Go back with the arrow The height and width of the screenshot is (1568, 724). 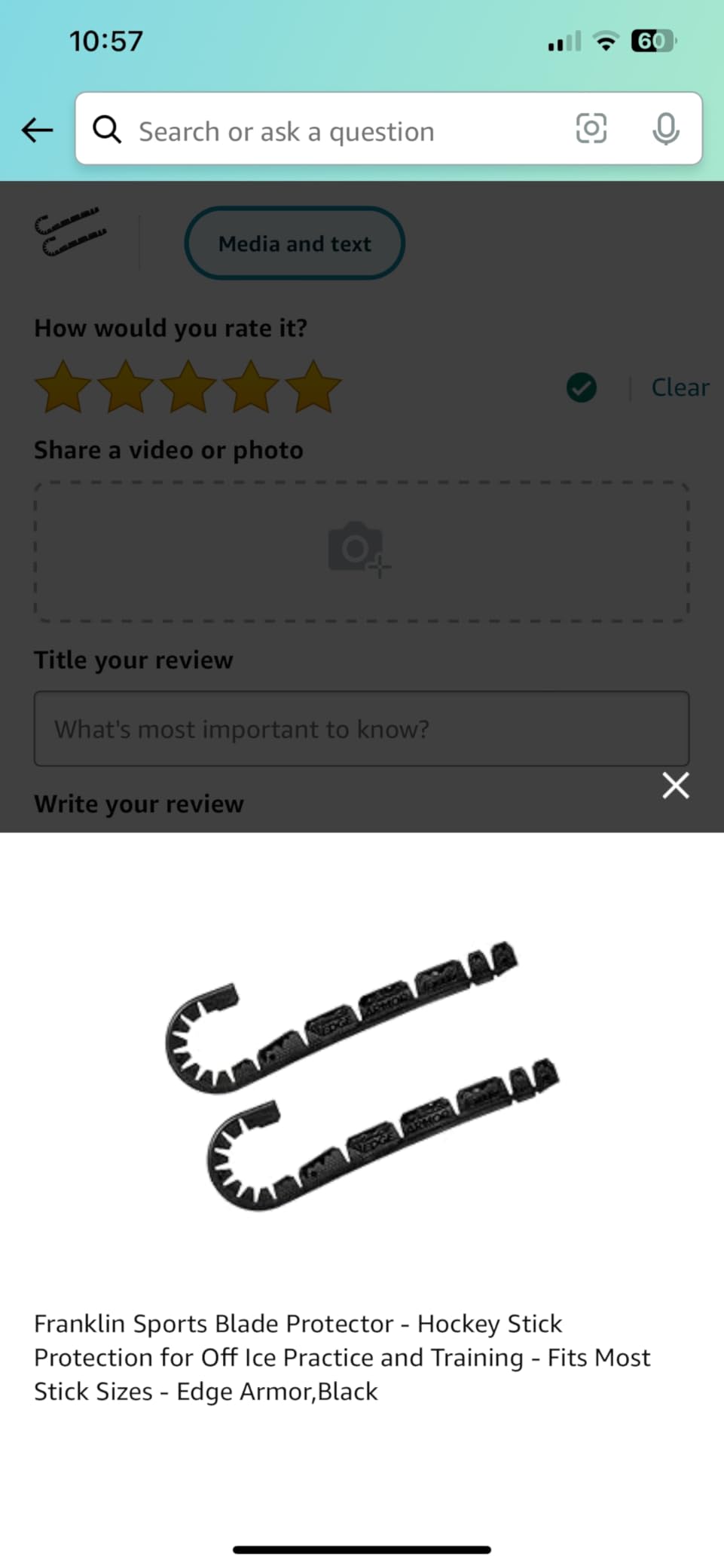pyautogui.click(x=37, y=130)
